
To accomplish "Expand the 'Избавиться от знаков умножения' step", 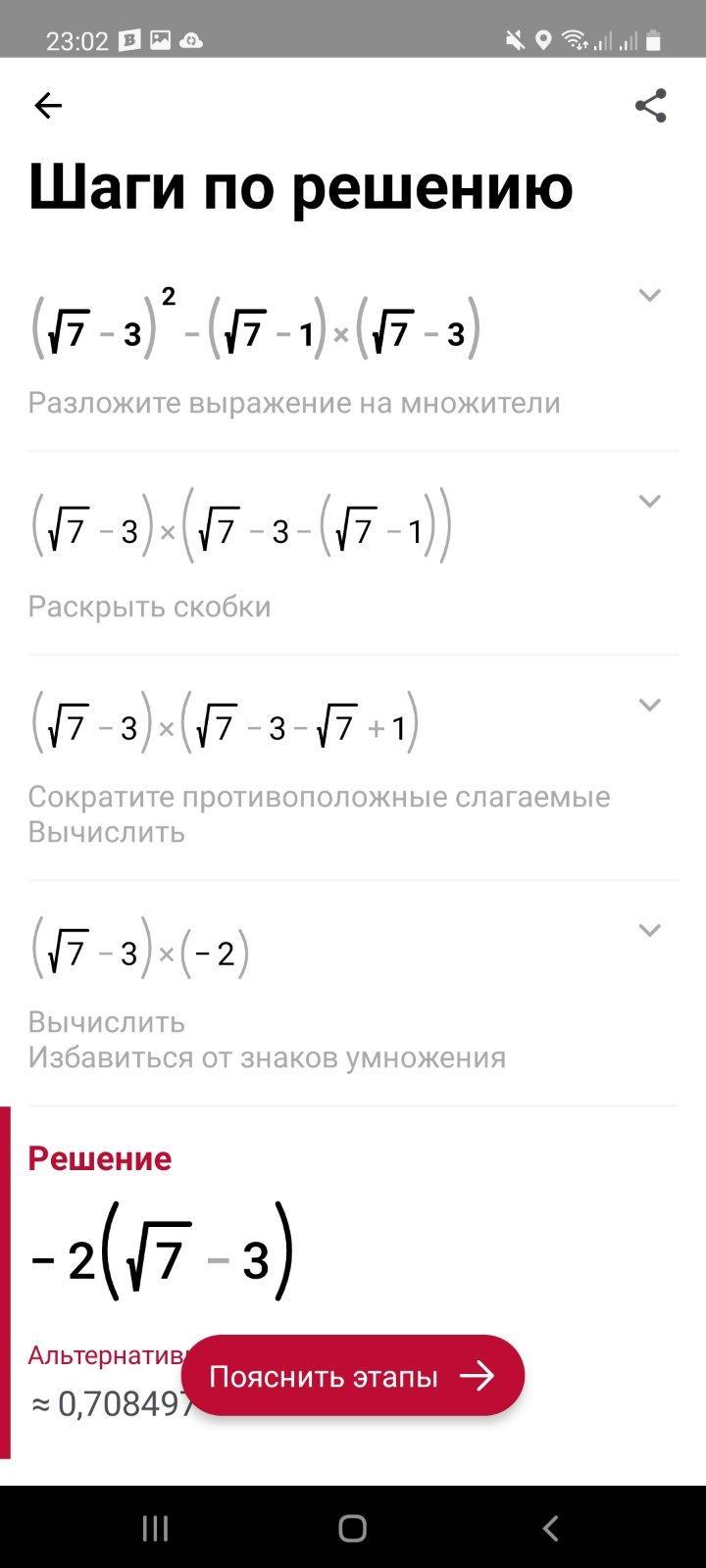I will [649, 930].
